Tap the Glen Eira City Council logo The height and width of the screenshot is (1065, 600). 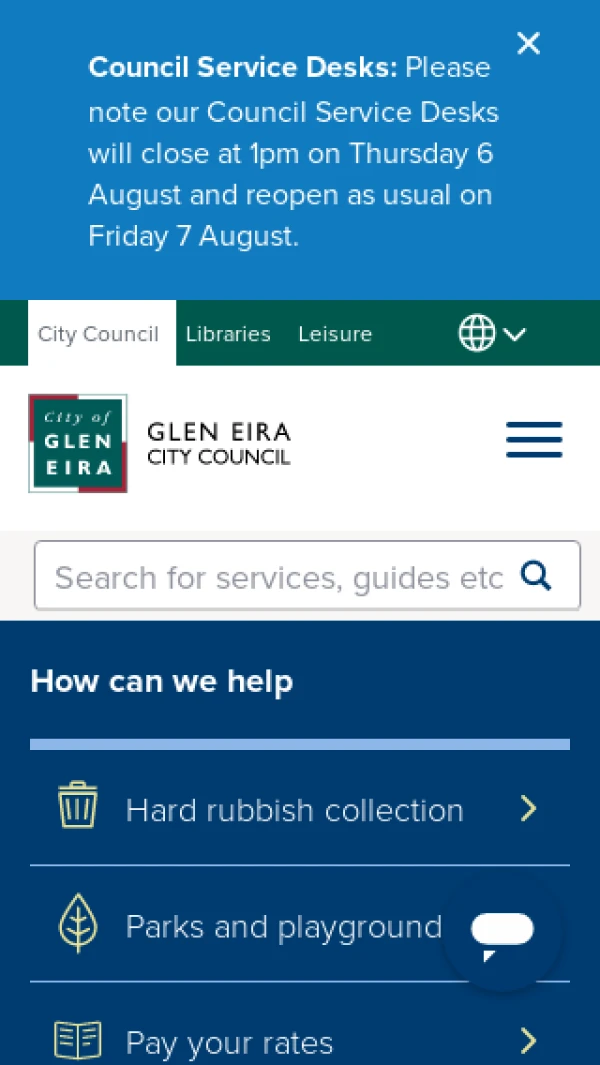pos(160,443)
